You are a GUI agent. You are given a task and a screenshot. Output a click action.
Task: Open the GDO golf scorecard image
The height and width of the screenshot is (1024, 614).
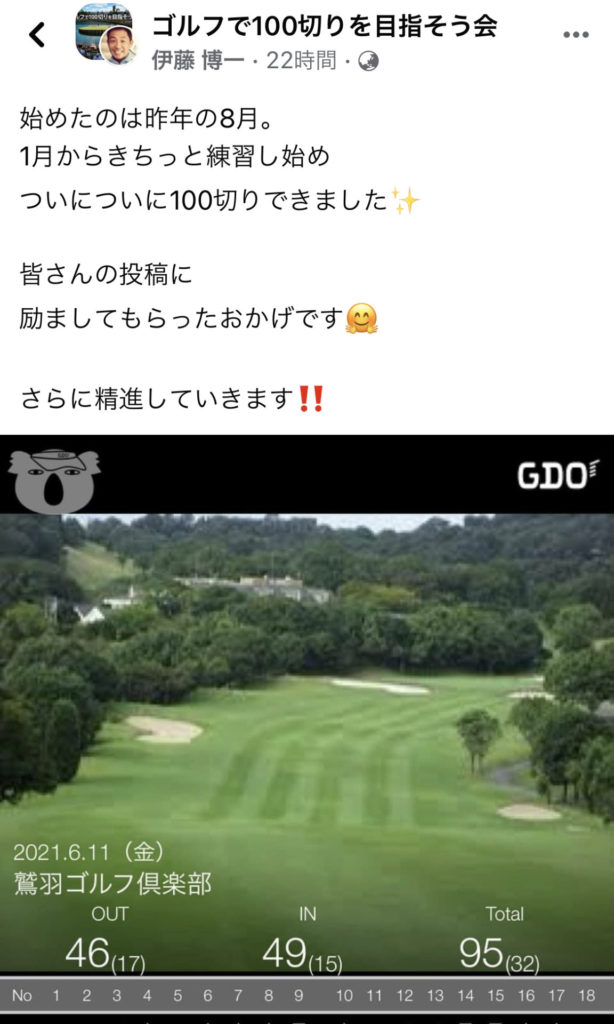tap(307, 720)
